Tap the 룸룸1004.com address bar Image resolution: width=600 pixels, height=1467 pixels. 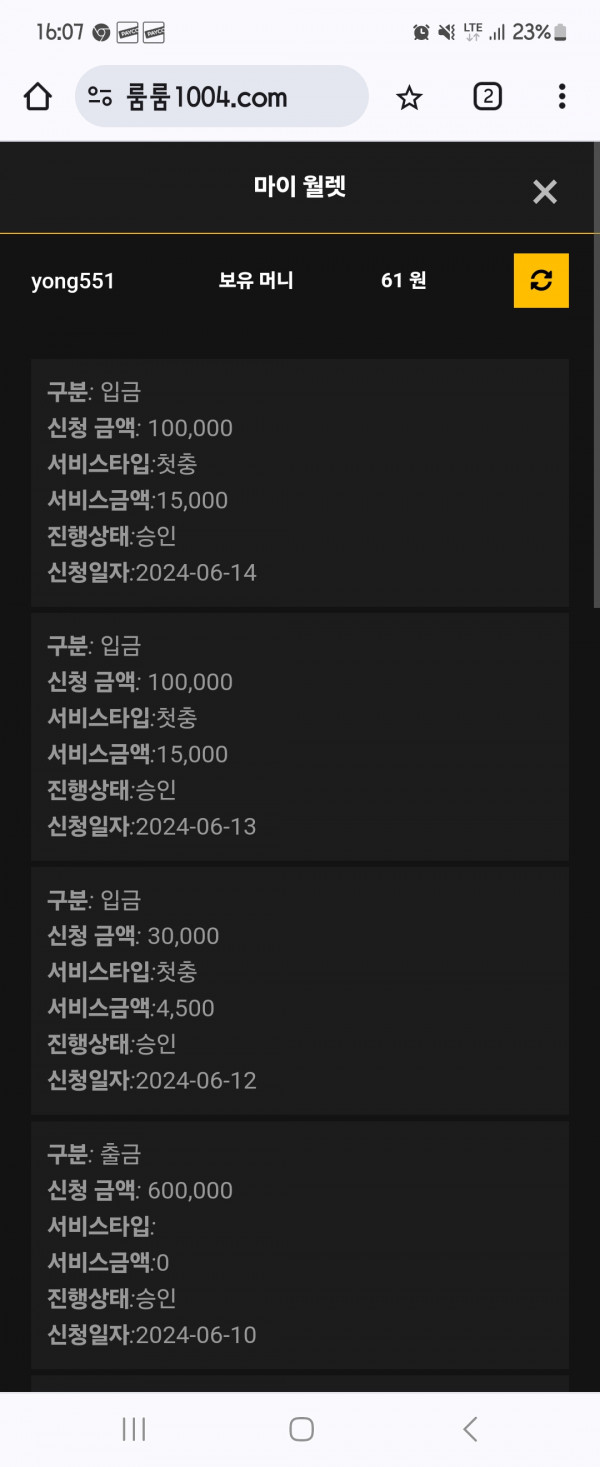click(x=222, y=97)
